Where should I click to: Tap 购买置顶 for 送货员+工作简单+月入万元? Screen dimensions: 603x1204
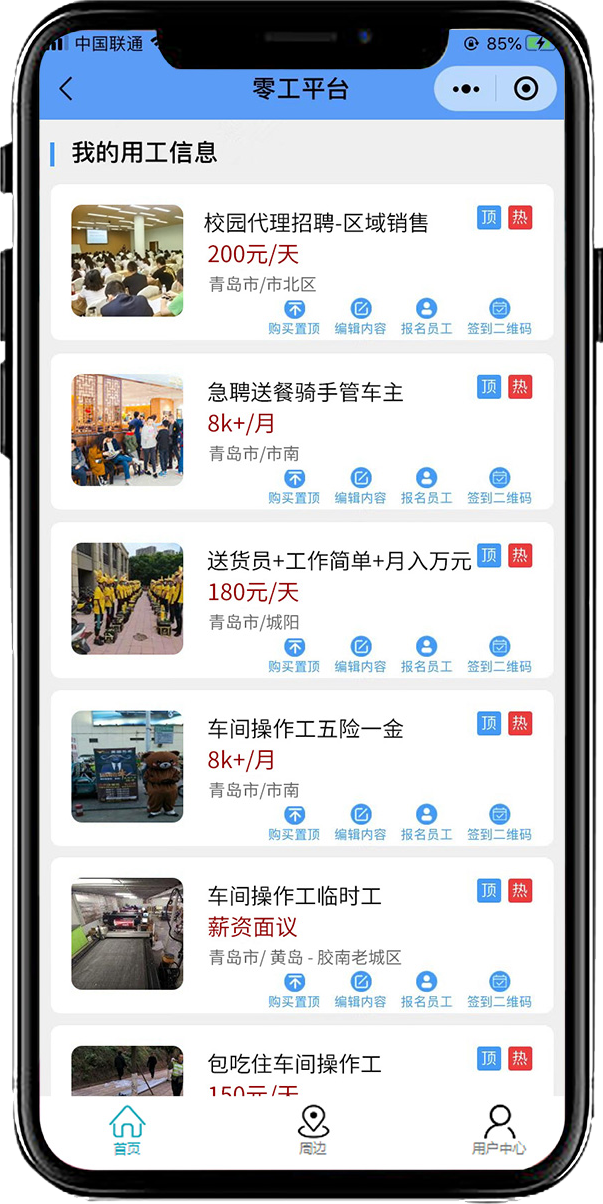[294, 655]
